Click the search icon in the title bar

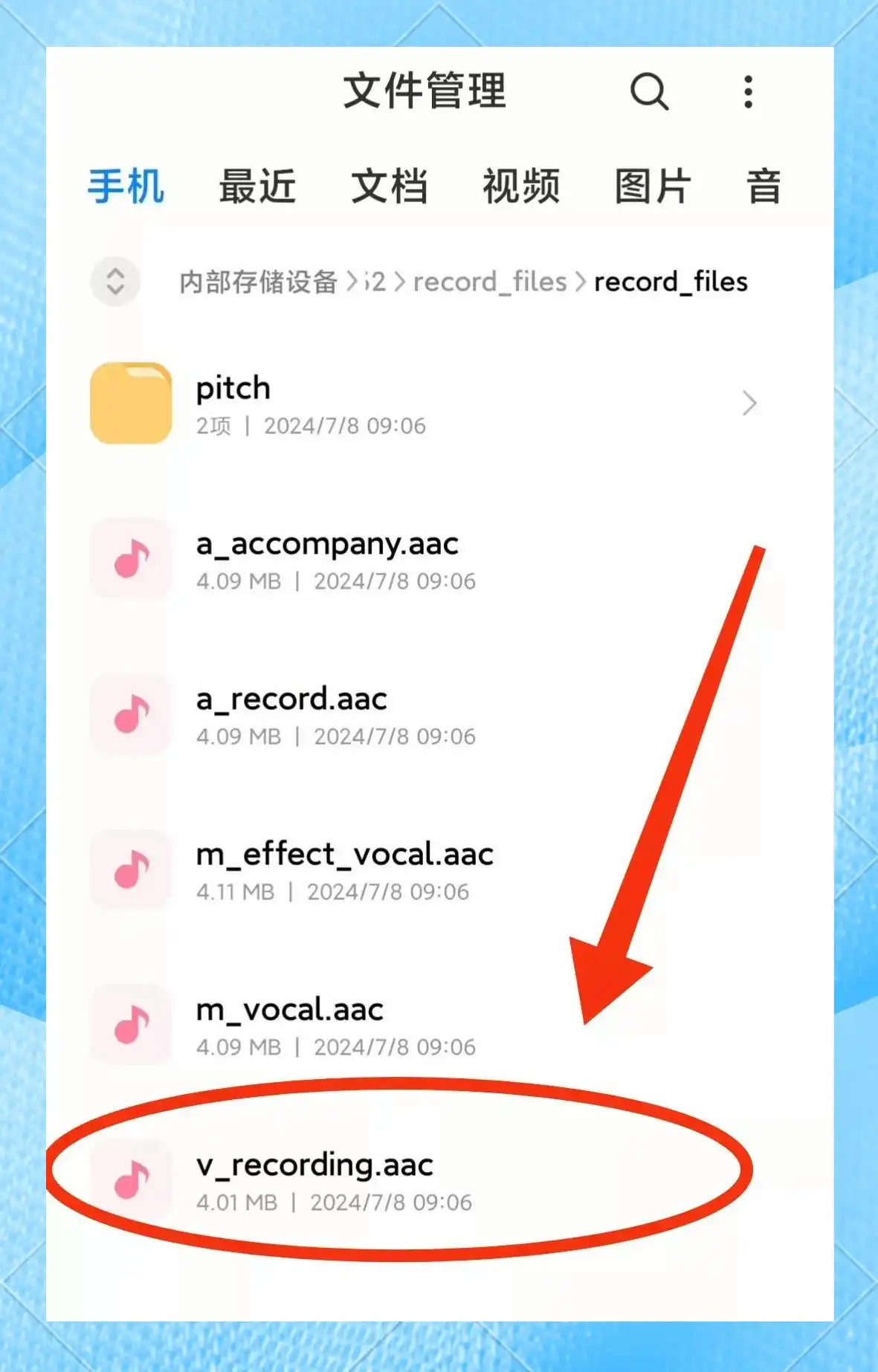coord(648,91)
